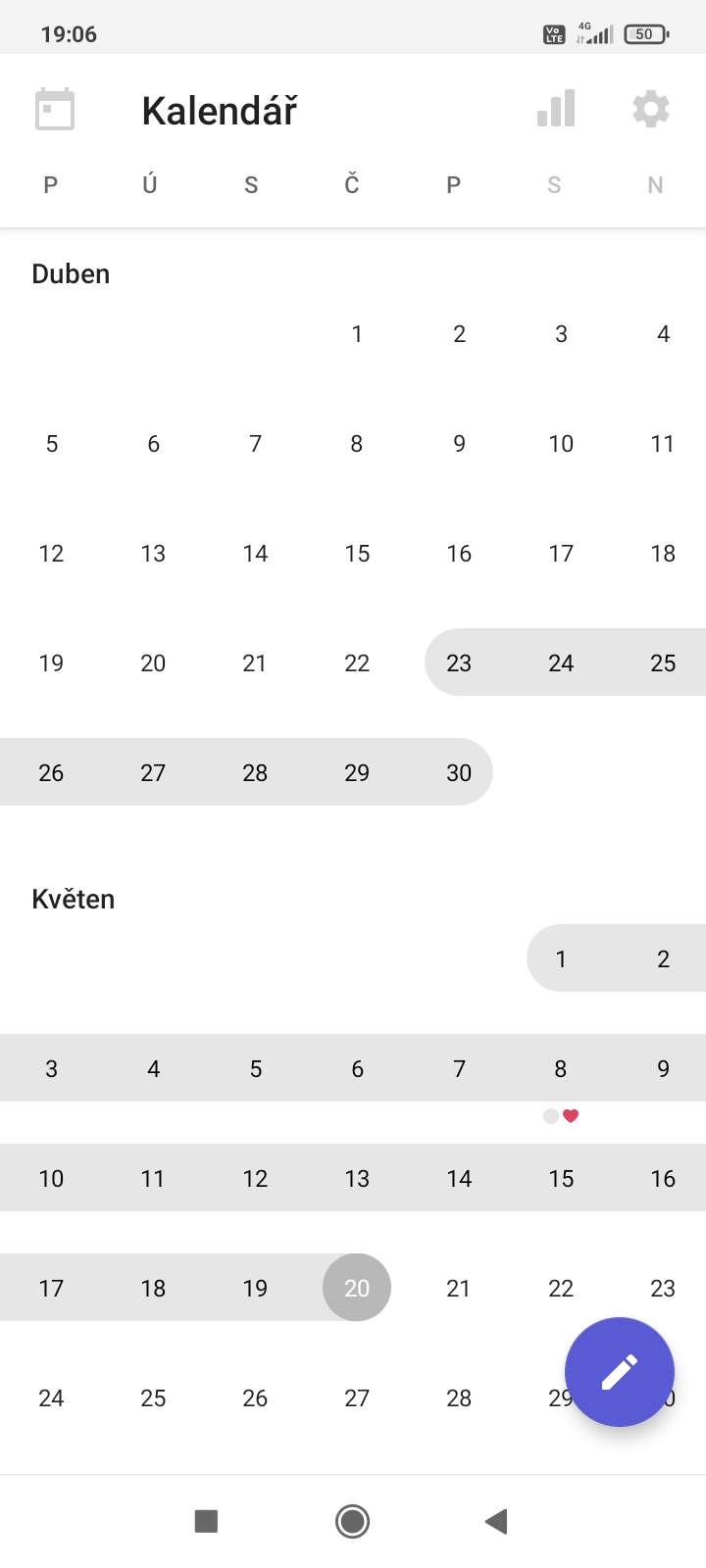Select 13 in Květen

(x=357, y=1179)
